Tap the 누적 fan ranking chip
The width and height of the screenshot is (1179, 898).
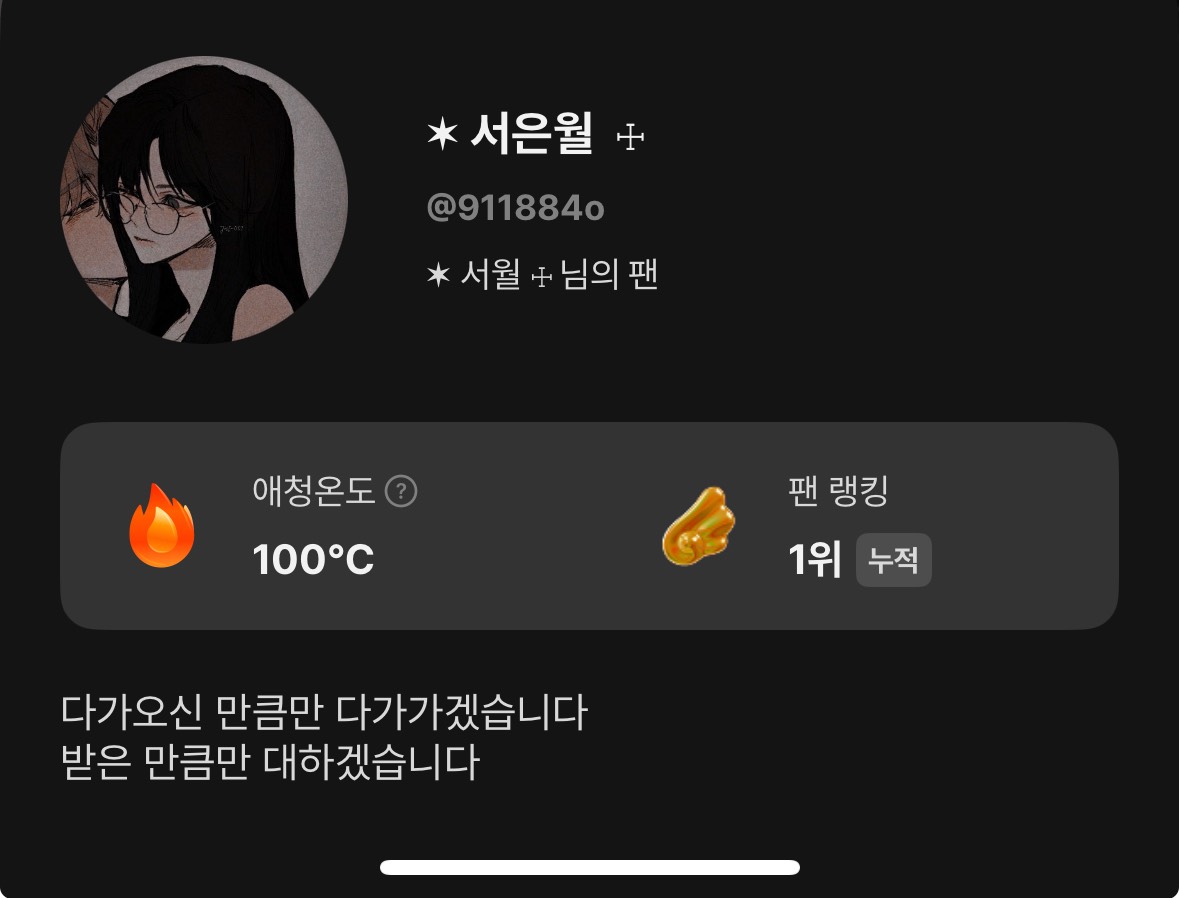pos(893,560)
